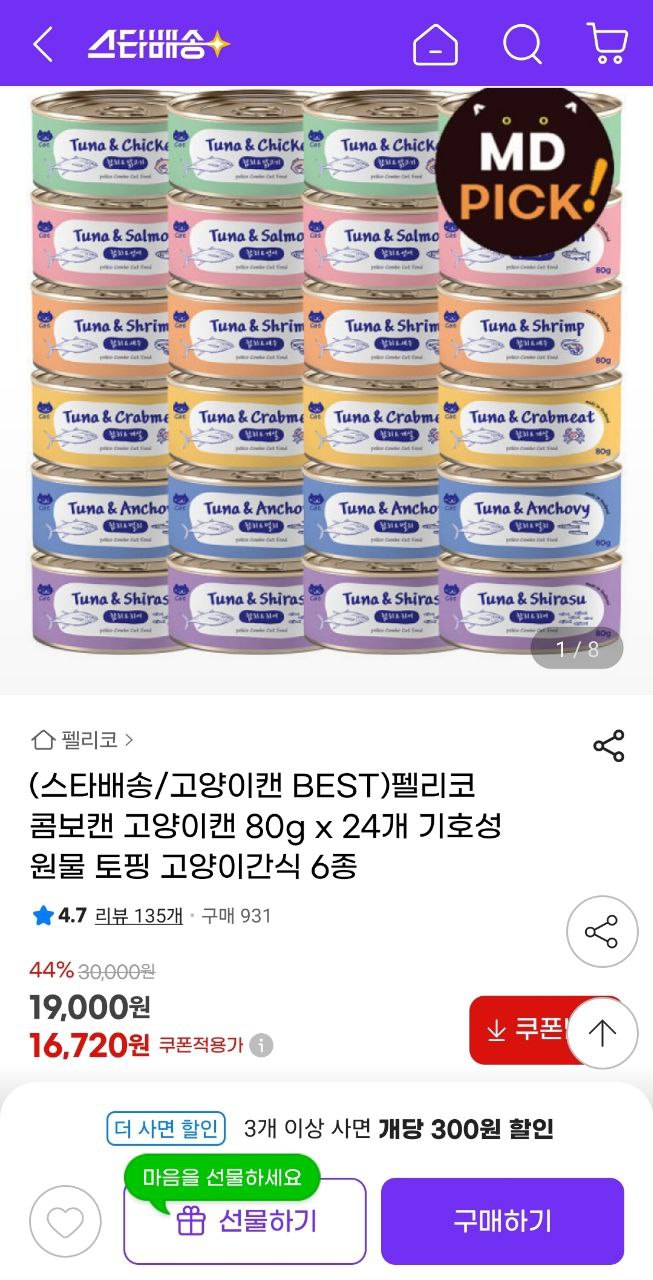Tap 선물하기 to send as a gift

tap(245, 1221)
